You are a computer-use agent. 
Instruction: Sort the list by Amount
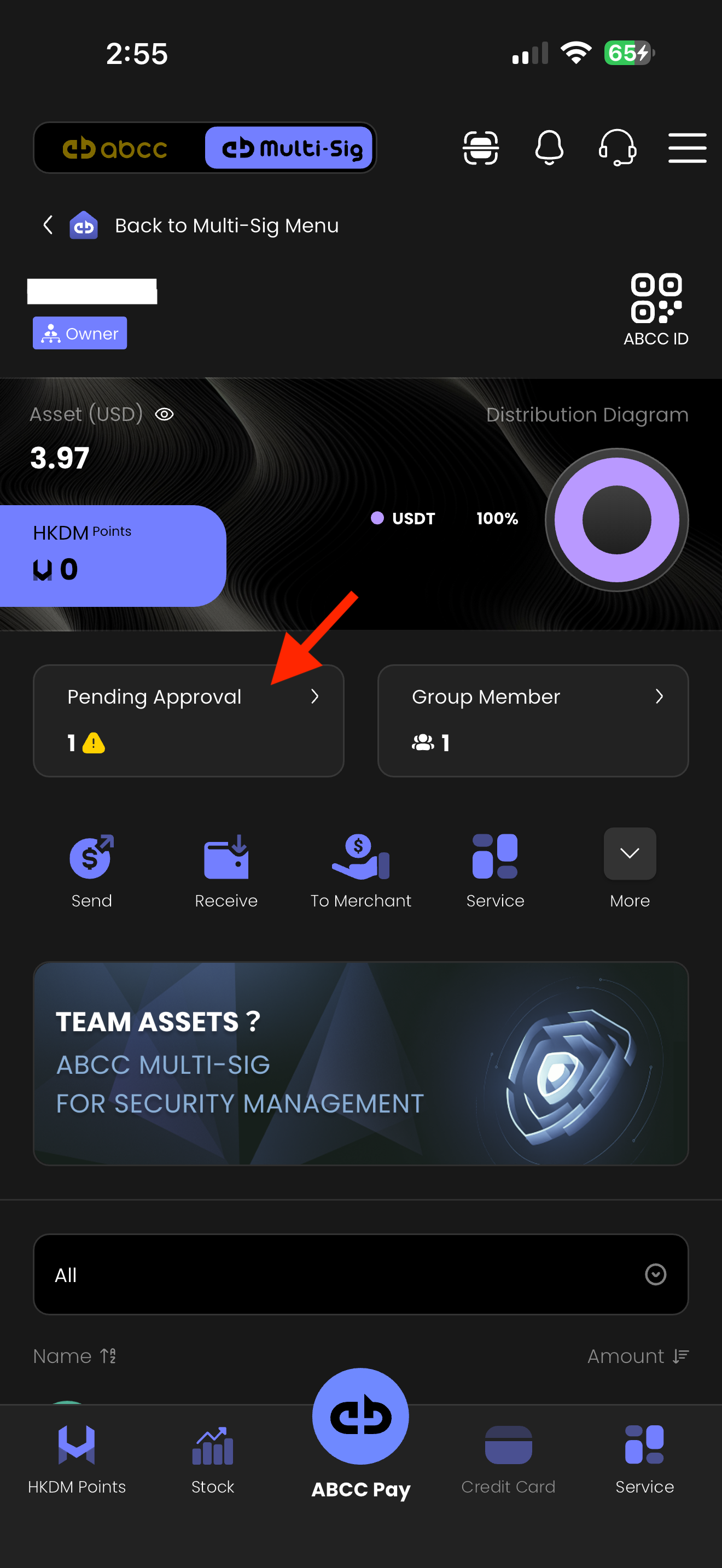tap(637, 1356)
